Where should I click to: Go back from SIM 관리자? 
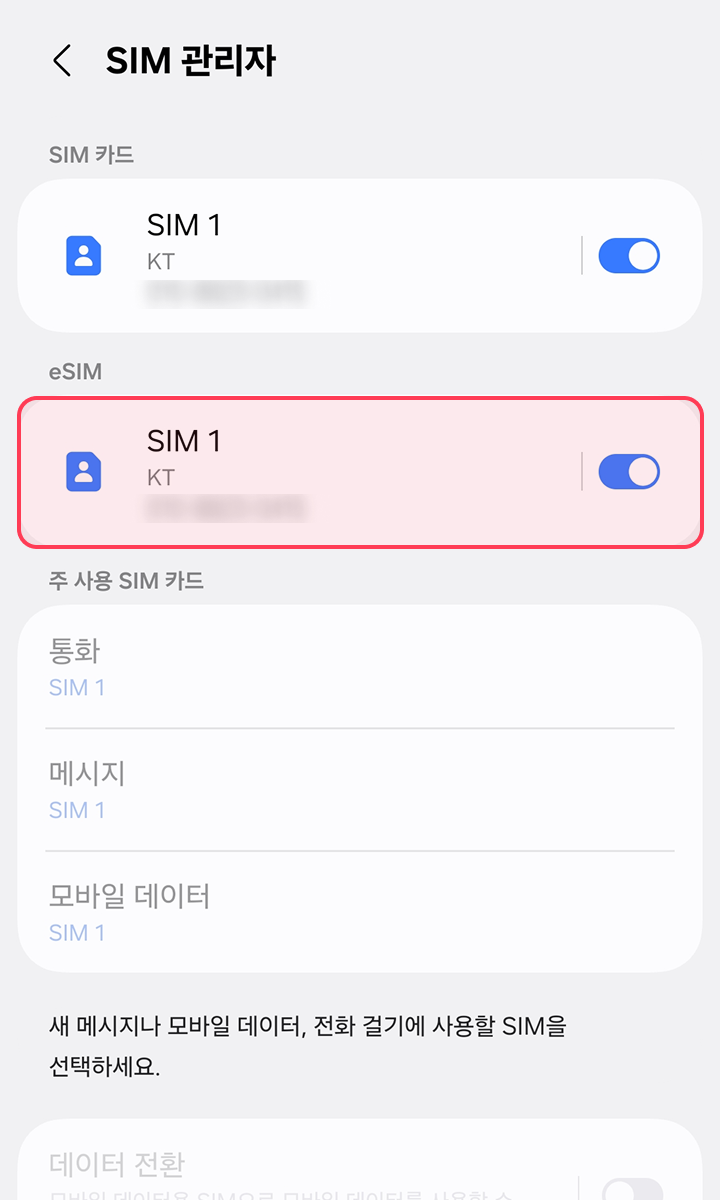pos(62,61)
